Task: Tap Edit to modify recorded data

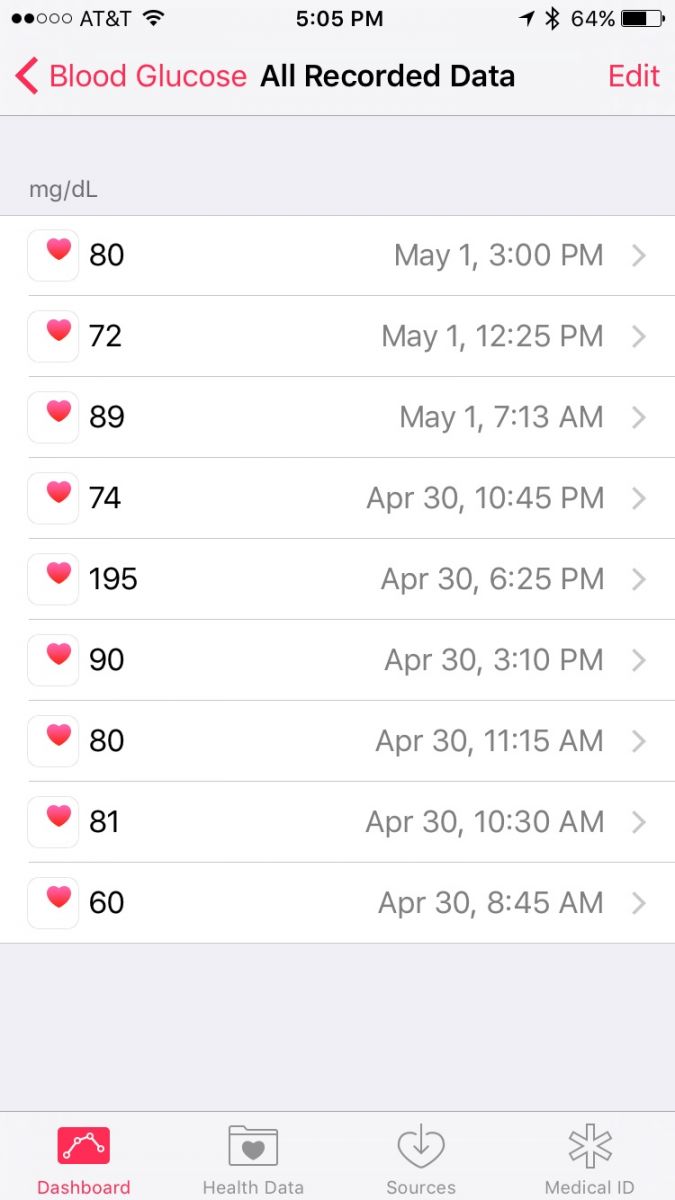Action: click(x=634, y=76)
